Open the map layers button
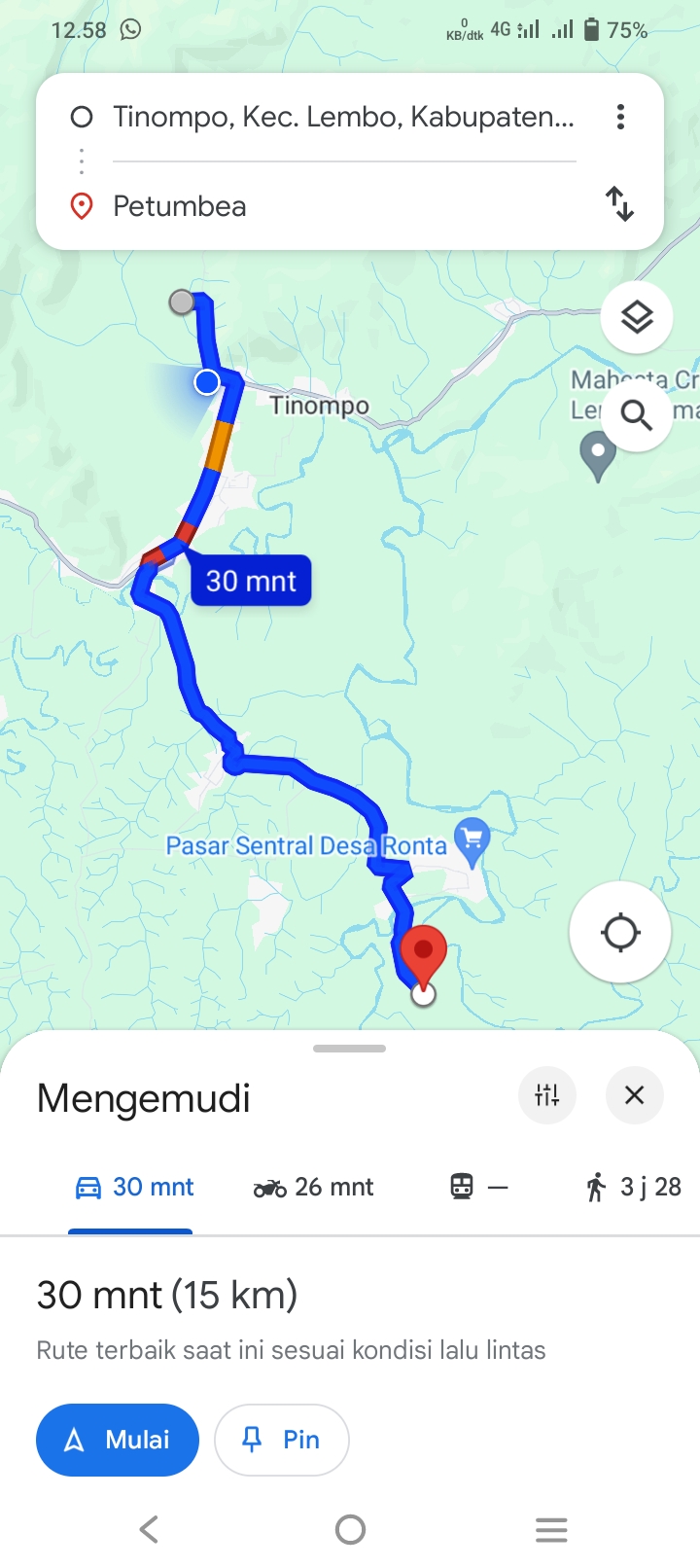Image resolution: width=700 pixels, height=1568 pixels. click(x=637, y=317)
